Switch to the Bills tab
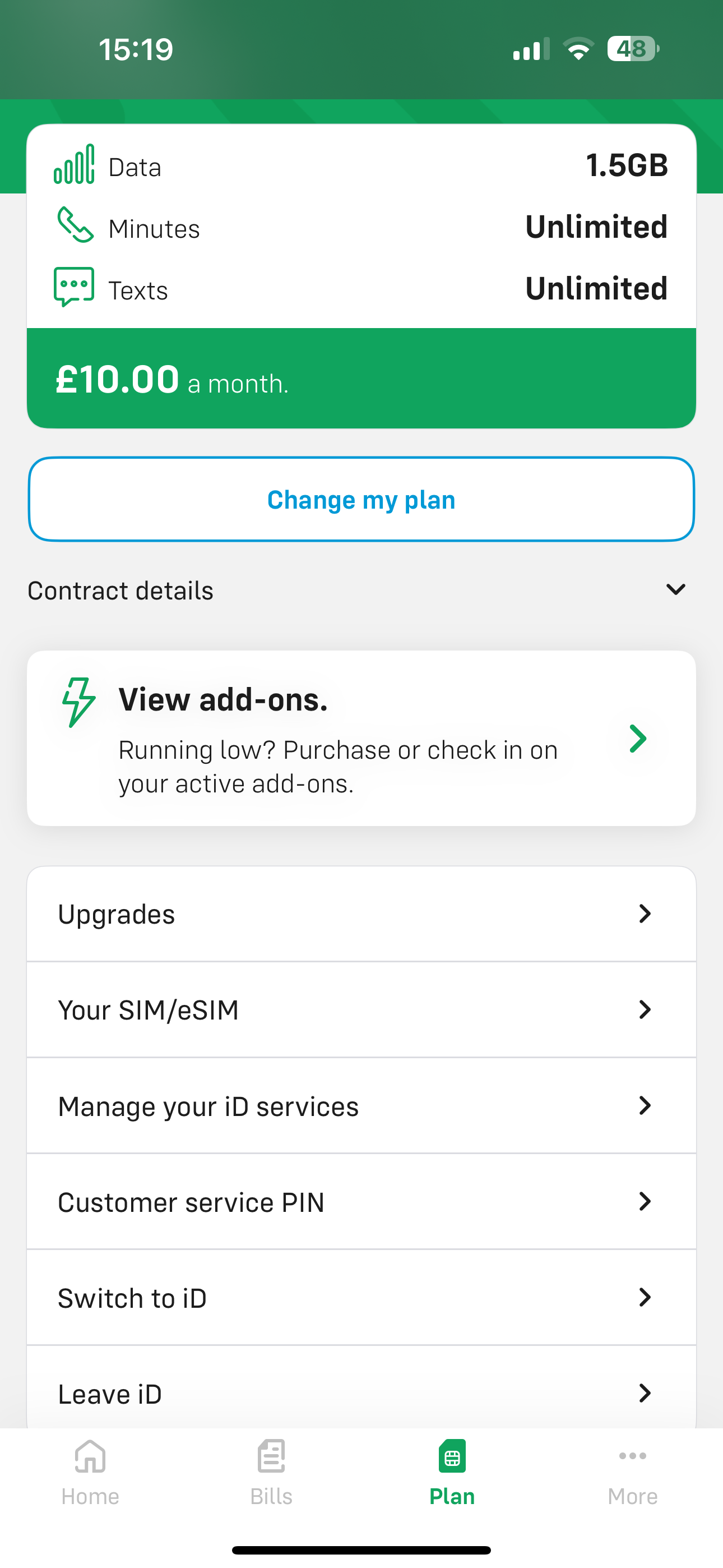This screenshot has height=1568, width=723. coord(271,1473)
